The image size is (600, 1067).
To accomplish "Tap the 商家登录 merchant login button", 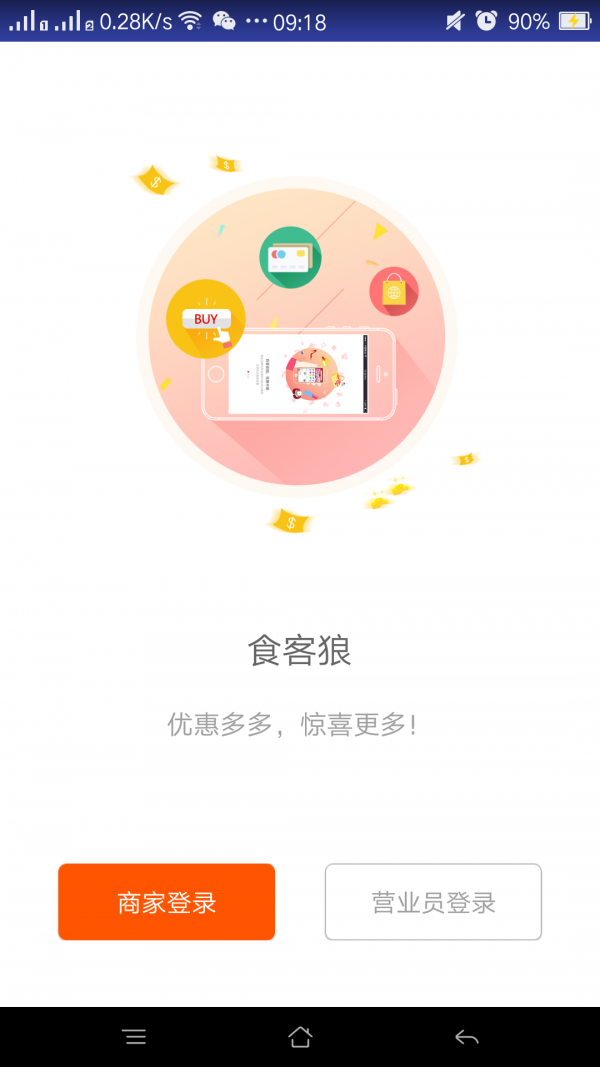I will (166, 902).
